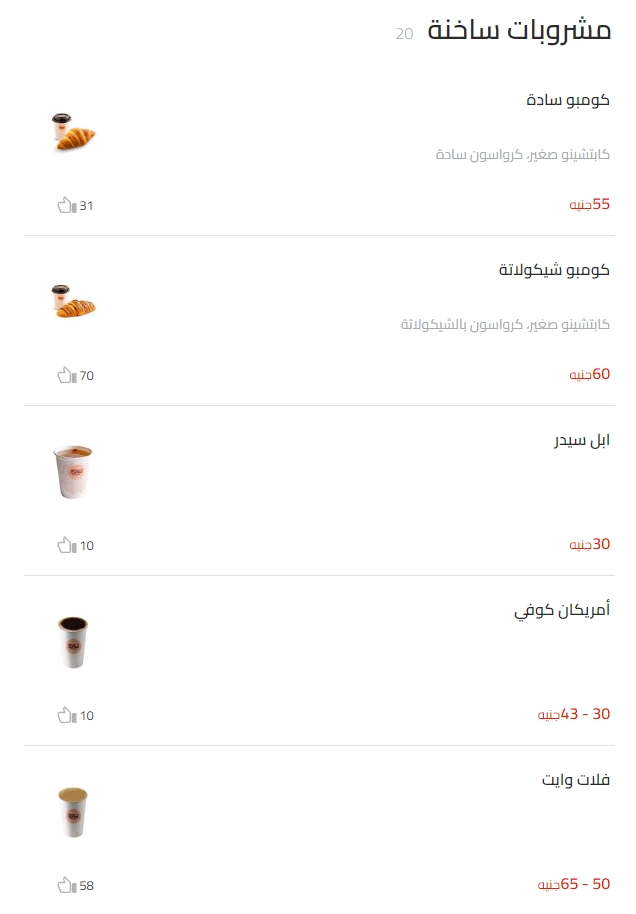This screenshot has width=636, height=914.
Task: Open the ابل سيدر item
Action: pos(582,440)
